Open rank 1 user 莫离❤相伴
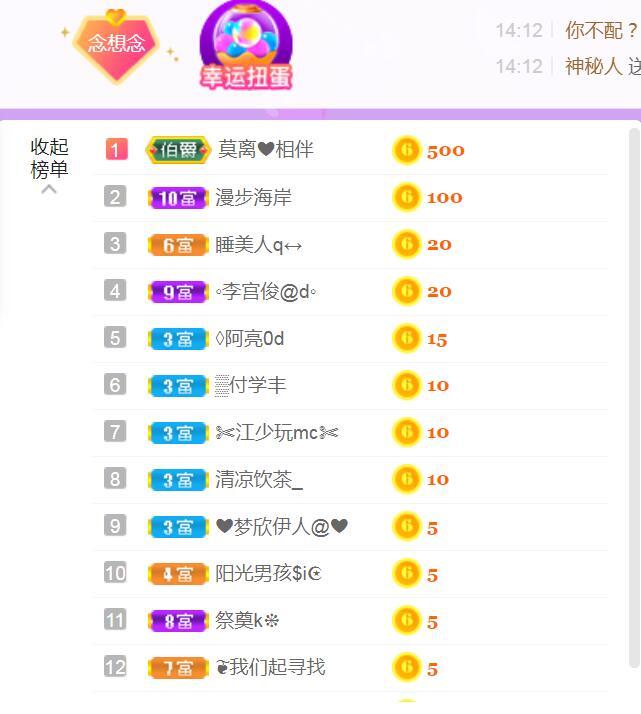This screenshot has width=641, height=714. [x=266, y=150]
